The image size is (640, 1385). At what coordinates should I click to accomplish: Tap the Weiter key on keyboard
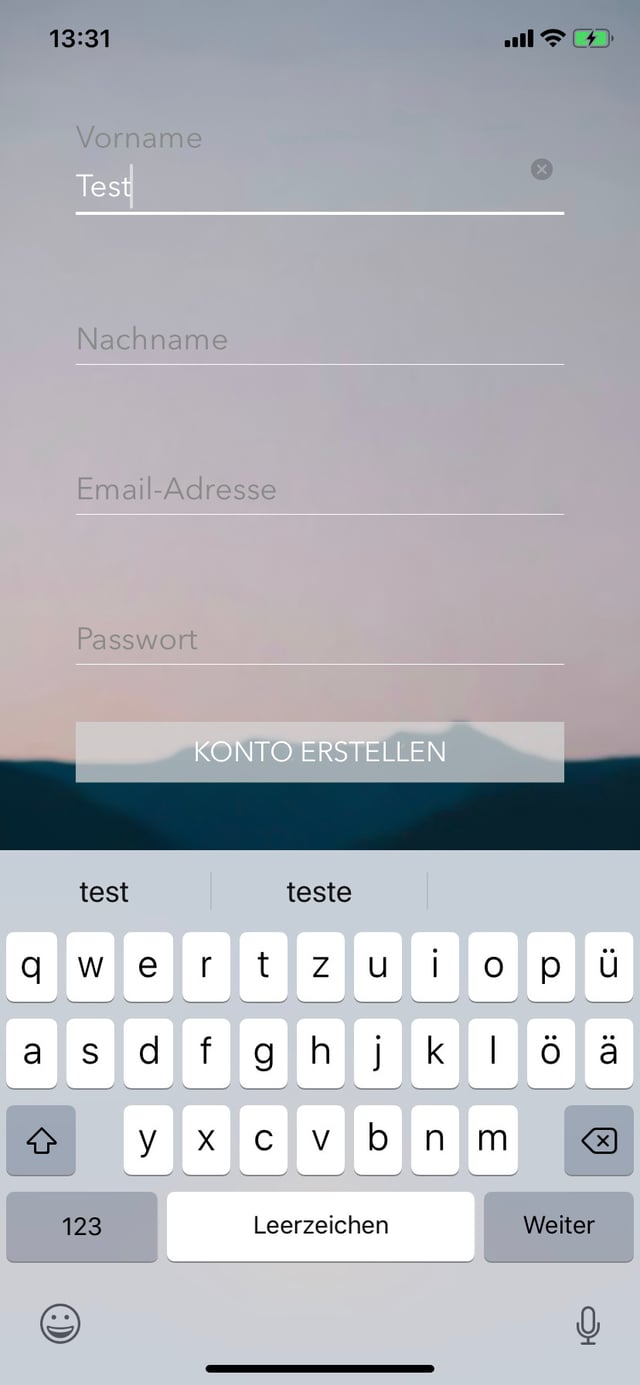pos(558,1226)
